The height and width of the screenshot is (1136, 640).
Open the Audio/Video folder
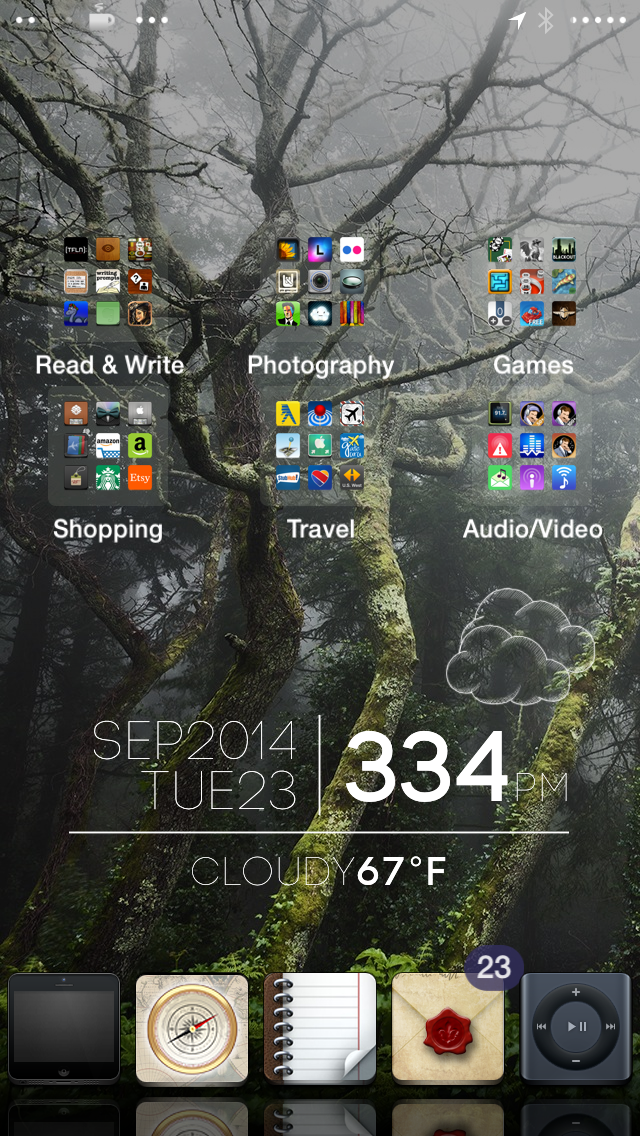tap(533, 446)
